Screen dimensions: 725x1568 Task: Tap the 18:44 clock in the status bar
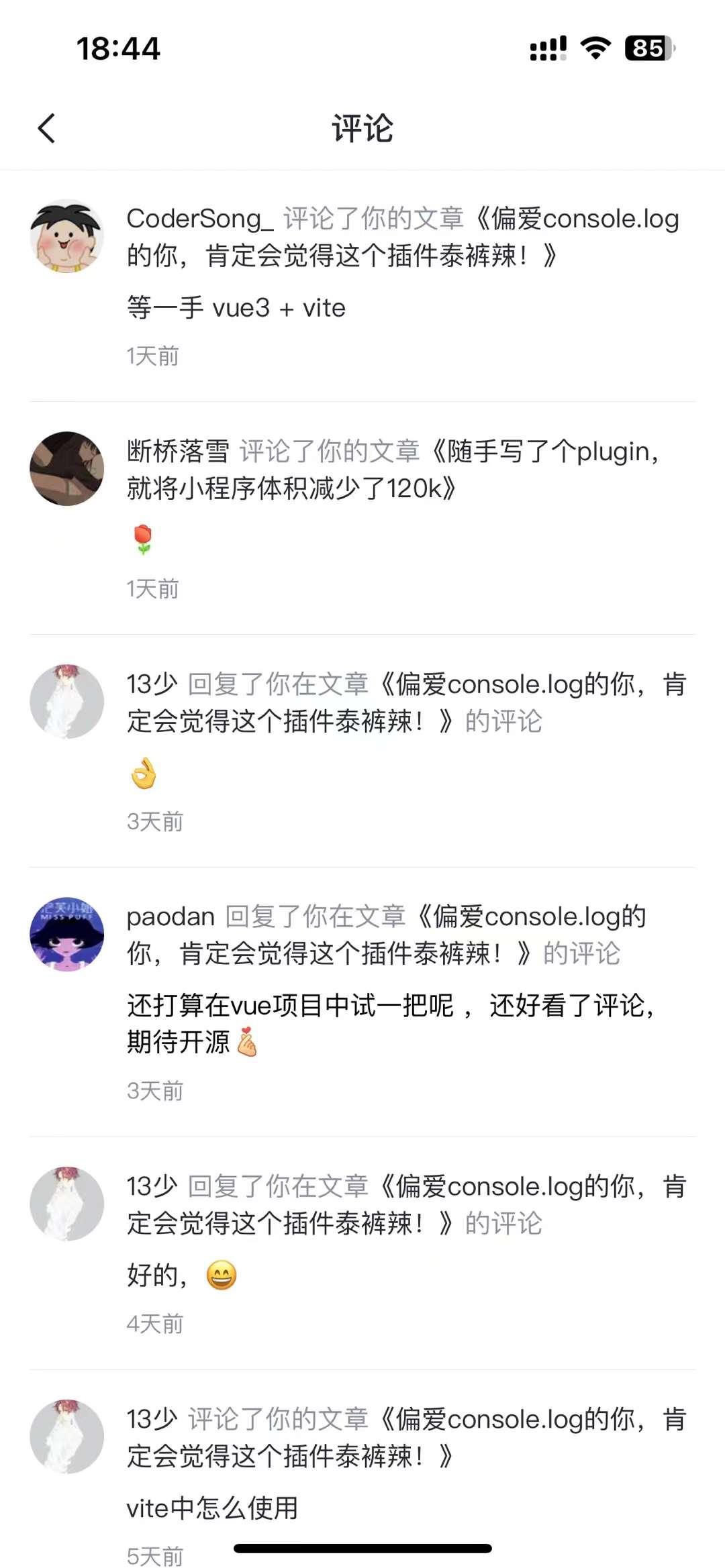pyautogui.click(x=117, y=48)
